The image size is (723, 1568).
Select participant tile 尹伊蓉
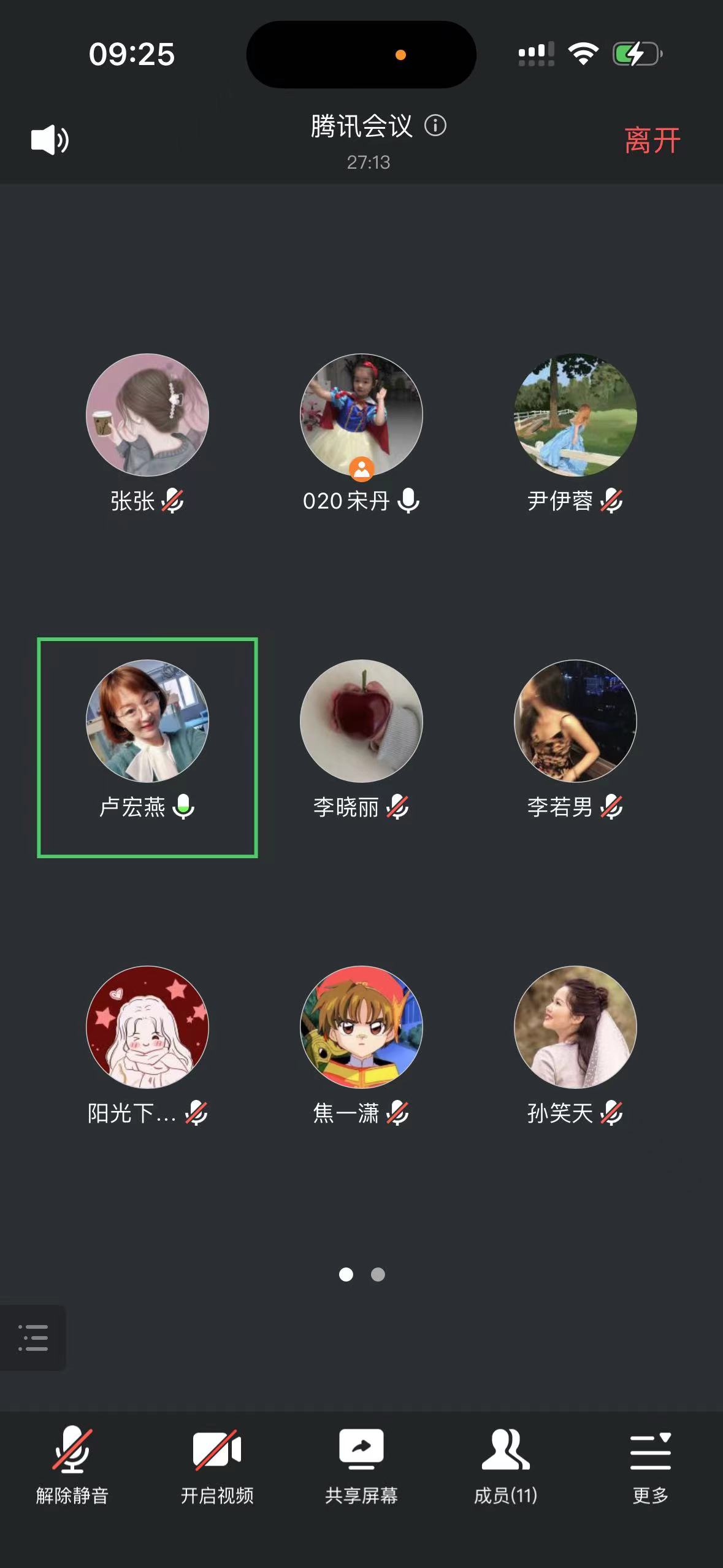[x=575, y=415]
